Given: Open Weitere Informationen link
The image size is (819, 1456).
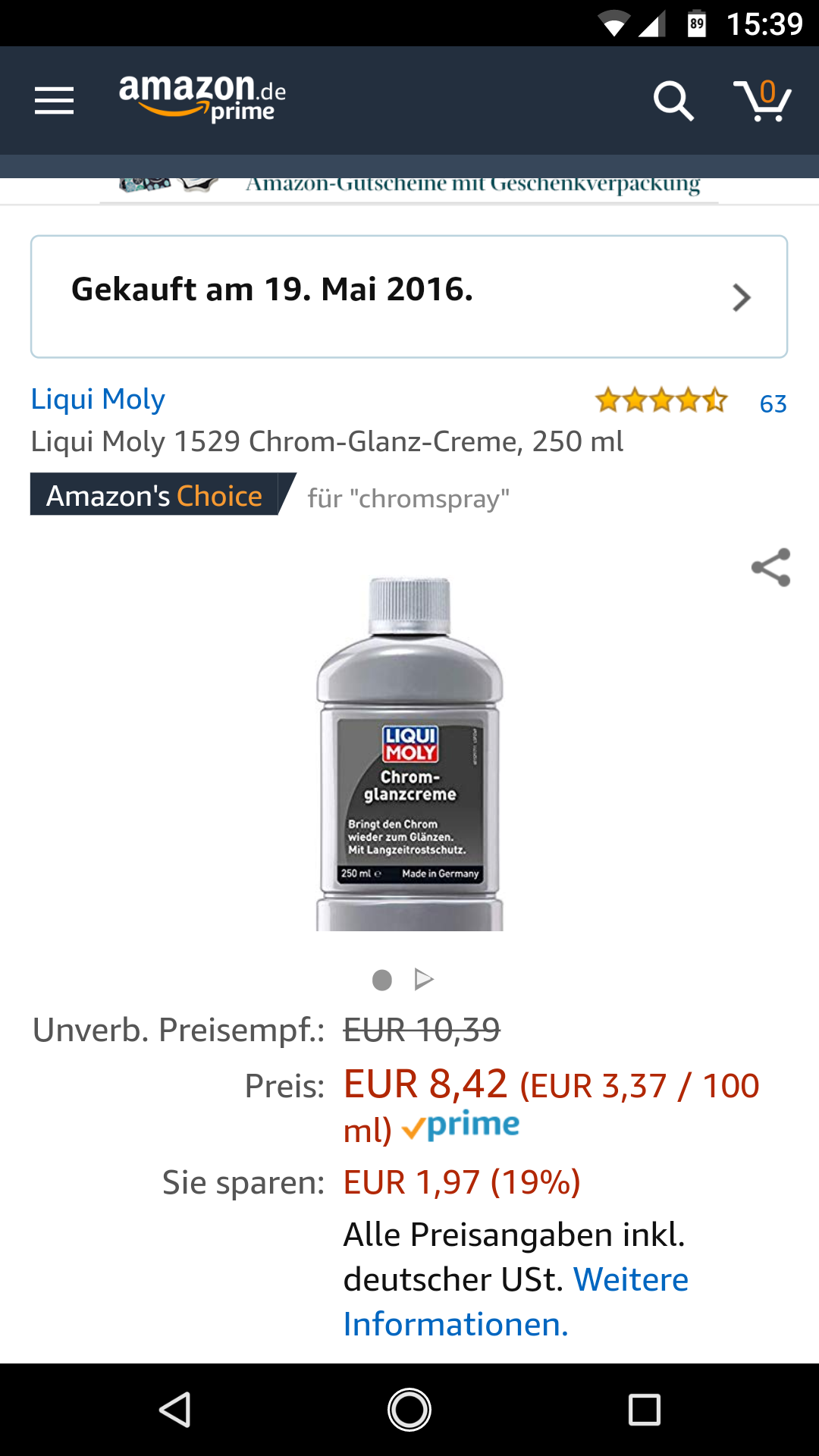Looking at the screenshot, I should point(516,1303).
